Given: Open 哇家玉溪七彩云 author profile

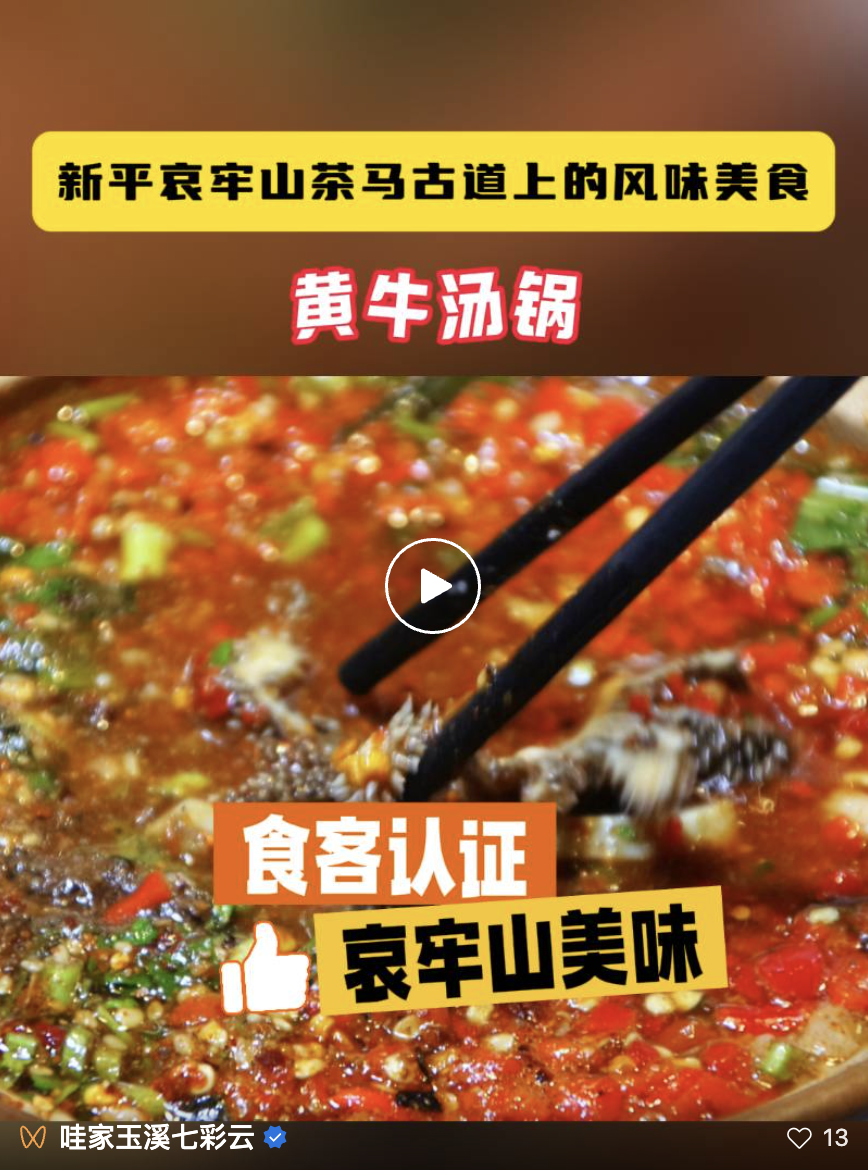Looking at the screenshot, I should 157,1137.
